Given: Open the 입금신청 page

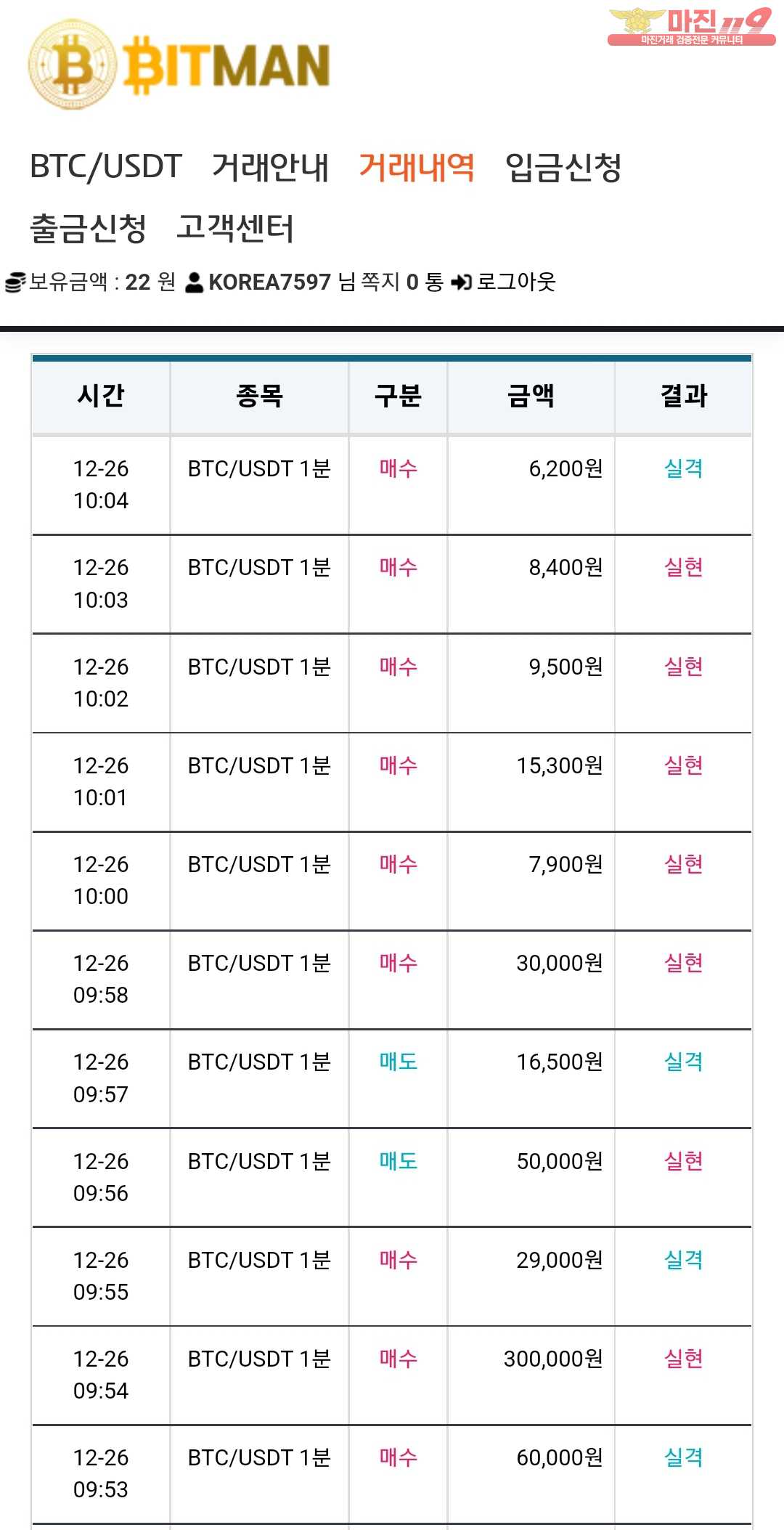Looking at the screenshot, I should 563,167.
